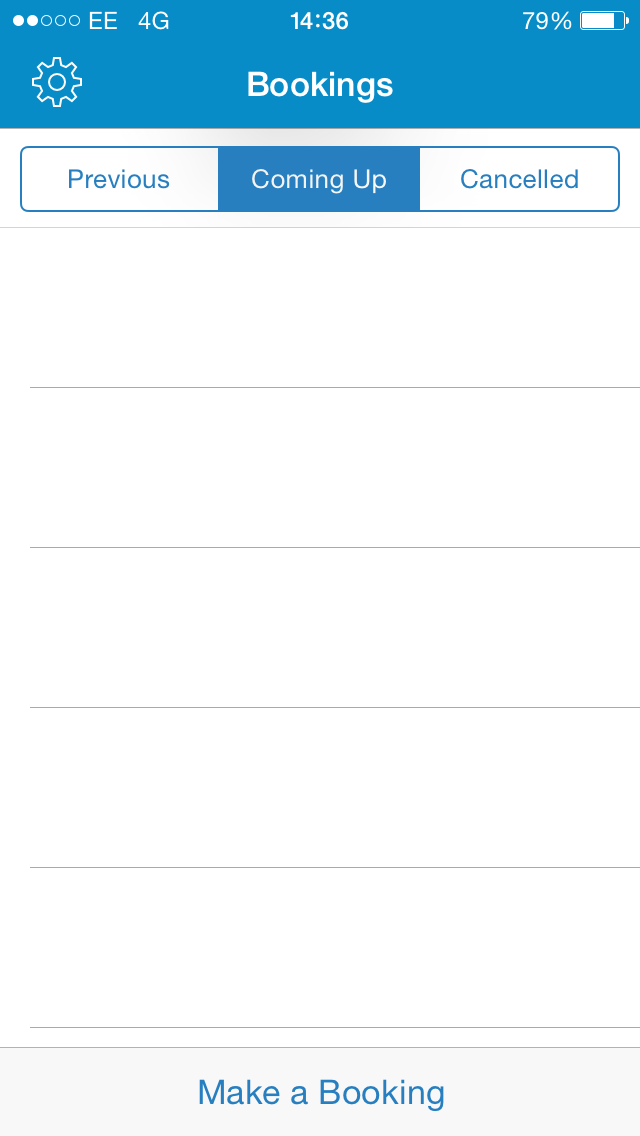Tap Make a Booking

[320, 1092]
